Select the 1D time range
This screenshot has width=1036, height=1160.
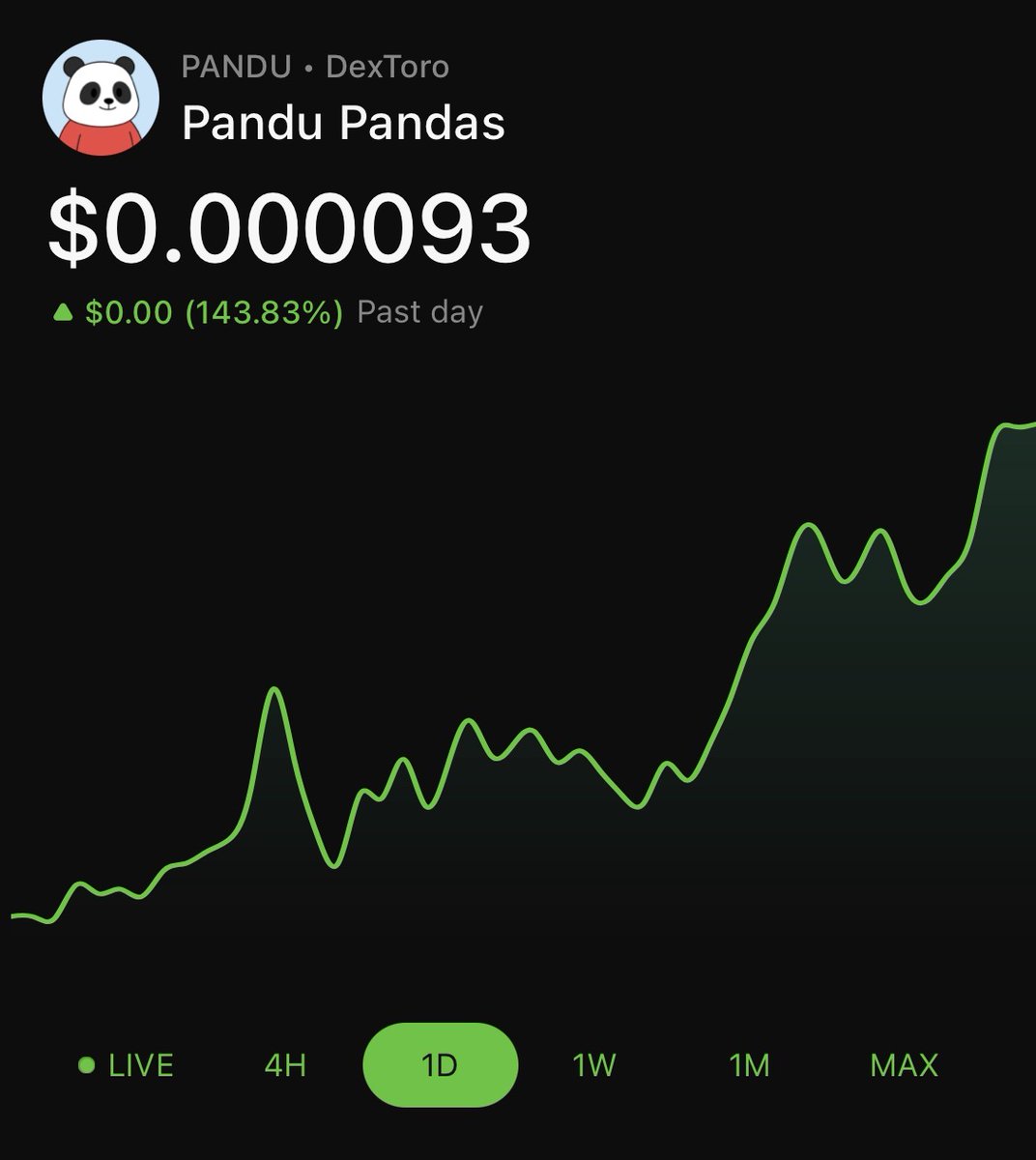tap(440, 1065)
